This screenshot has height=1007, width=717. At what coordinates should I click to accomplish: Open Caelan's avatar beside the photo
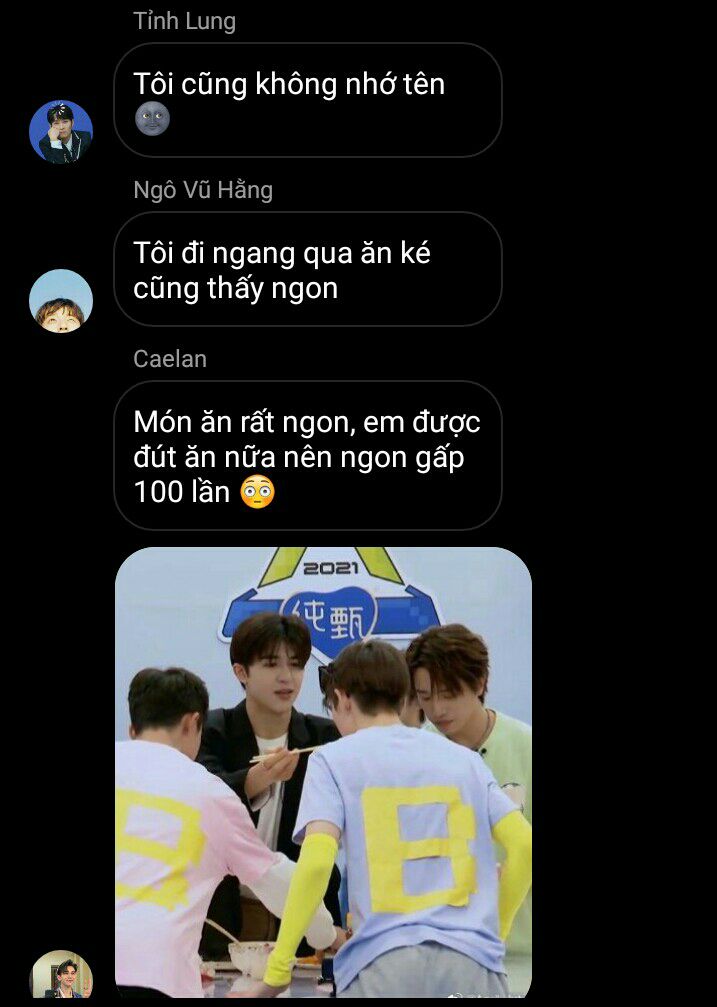pyautogui.click(x=61, y=977)
